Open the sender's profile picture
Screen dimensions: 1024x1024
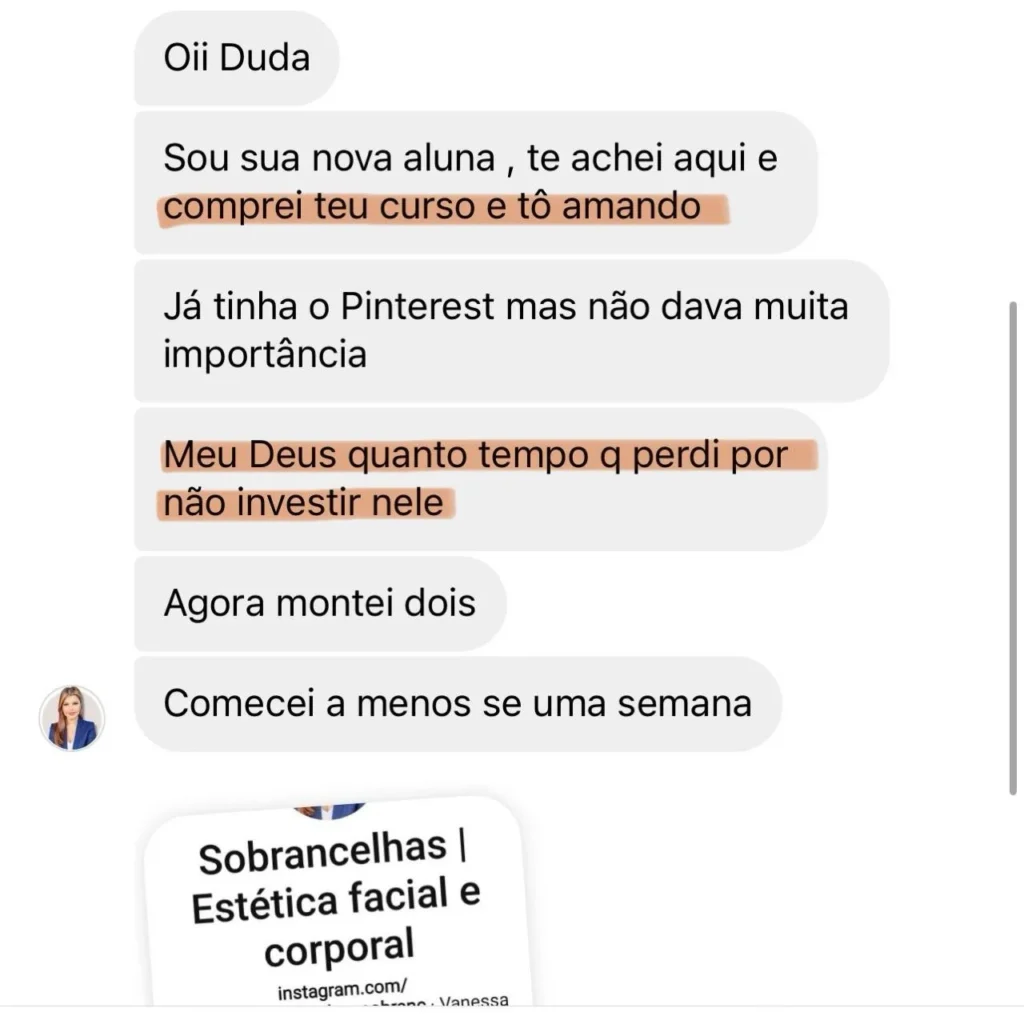72,718
